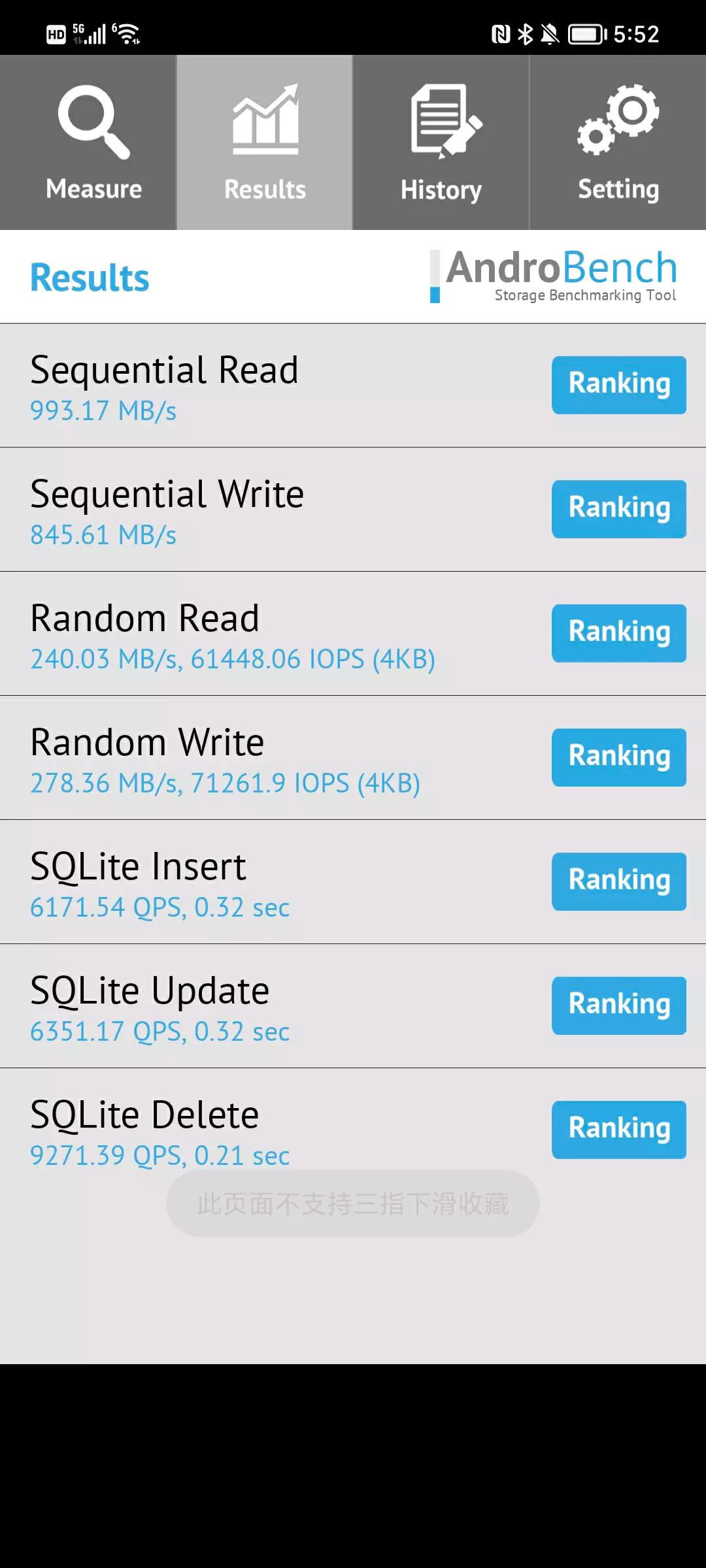Image resolution: width=706 pixels, height=1568 pixels.
Task: View Ranking for Sequential Read
Action: [618, 385]
